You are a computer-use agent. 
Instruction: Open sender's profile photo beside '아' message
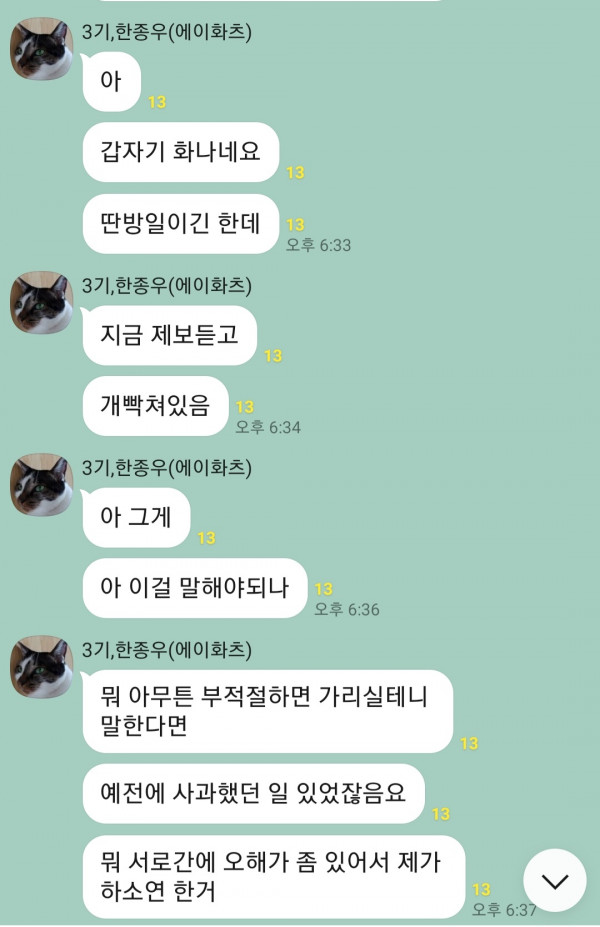point(41,50)
